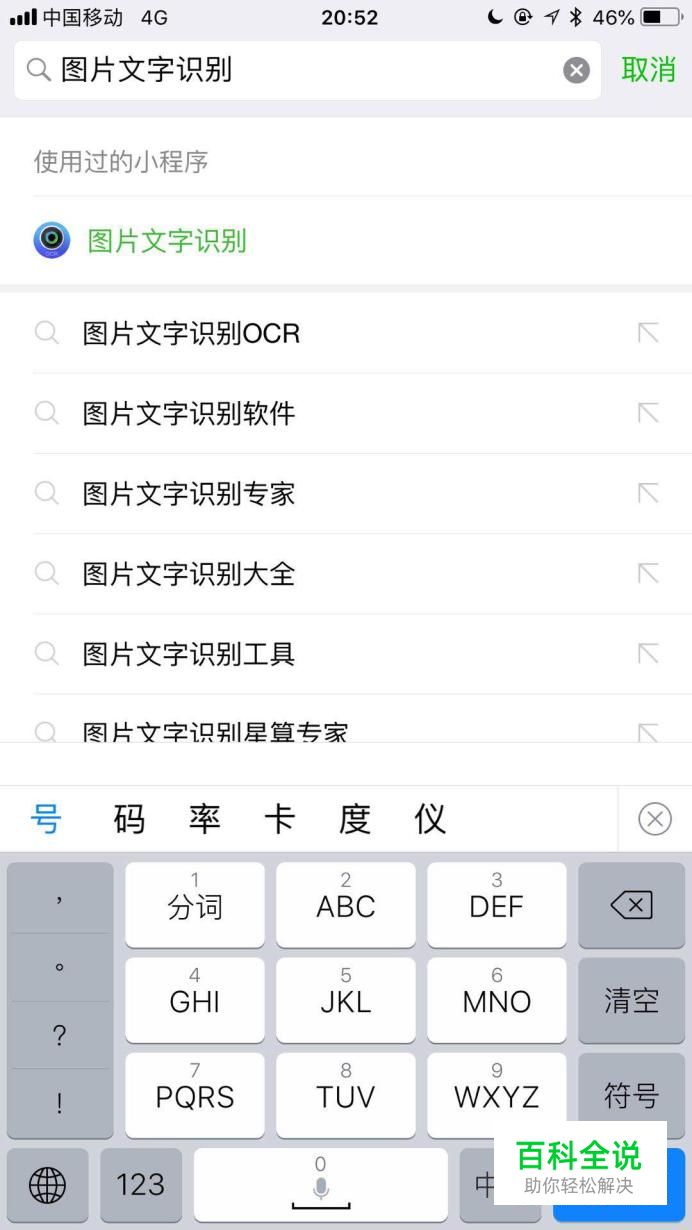Image resolution: width=692 pixels, height=1230 pixels.
Task: Tap the globe key to change keyboard
Action: (47, 1185)
